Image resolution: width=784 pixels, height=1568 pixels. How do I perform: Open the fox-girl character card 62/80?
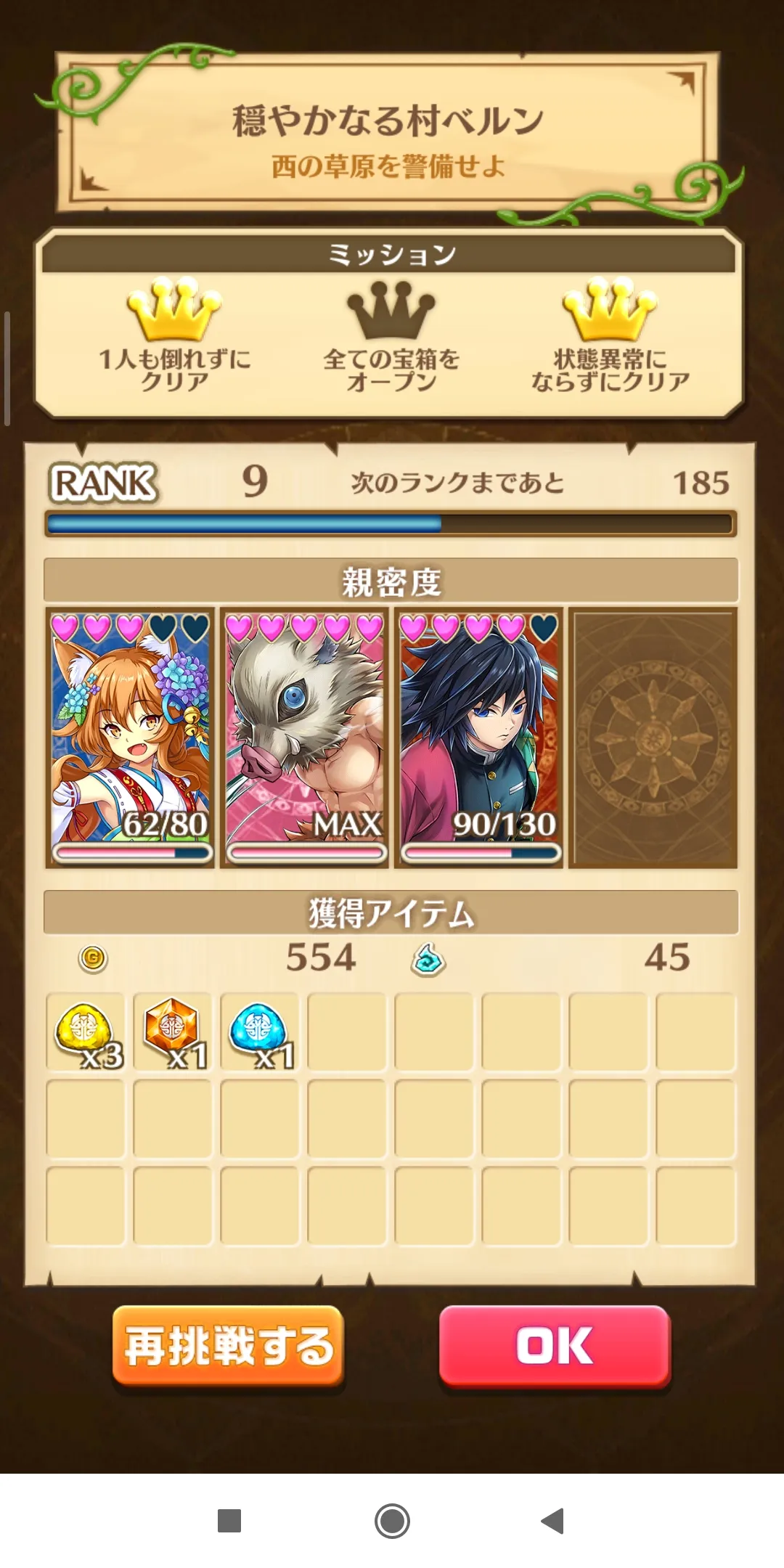point(131,737)
